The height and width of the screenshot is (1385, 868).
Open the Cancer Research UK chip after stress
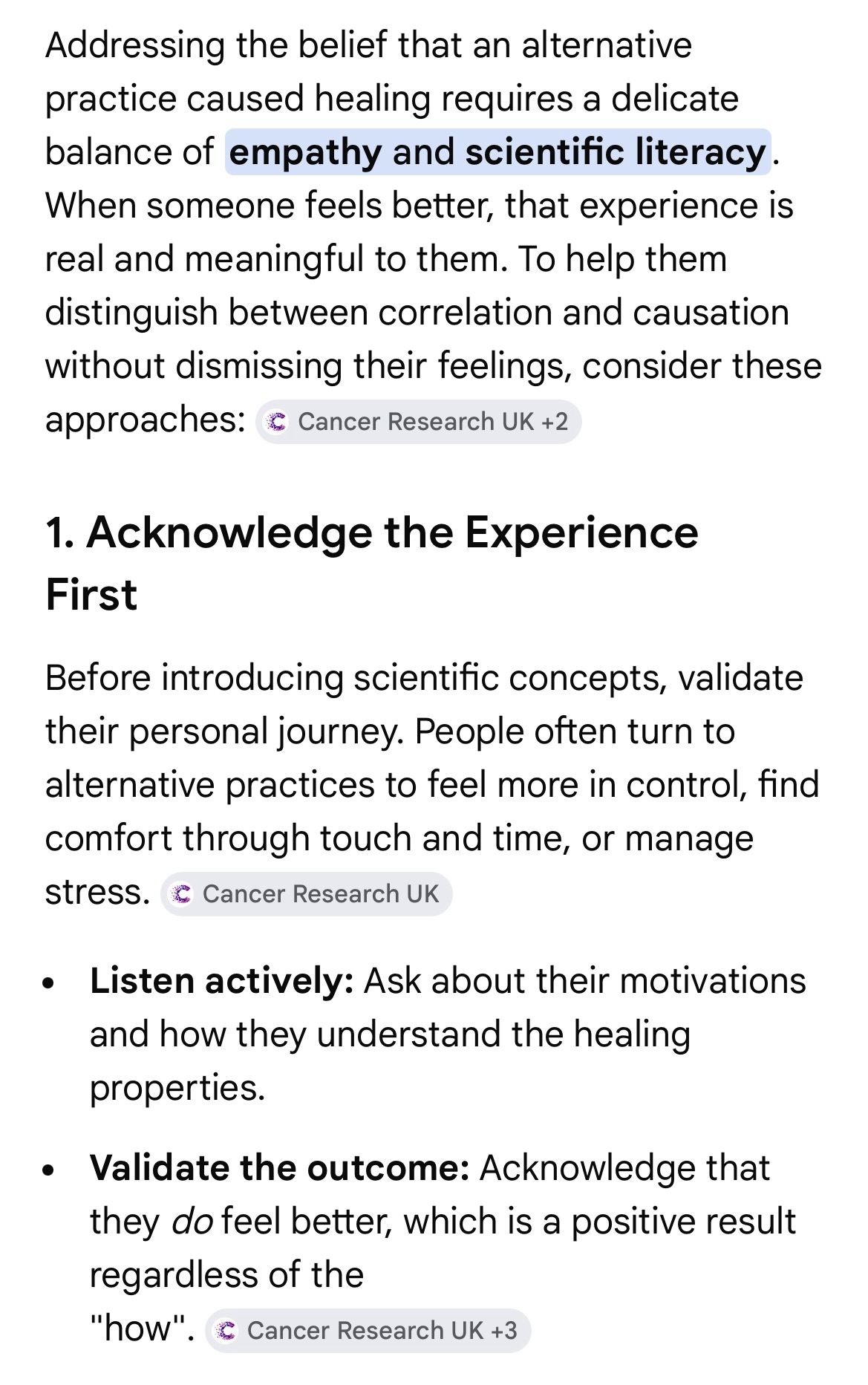point(306,893)
